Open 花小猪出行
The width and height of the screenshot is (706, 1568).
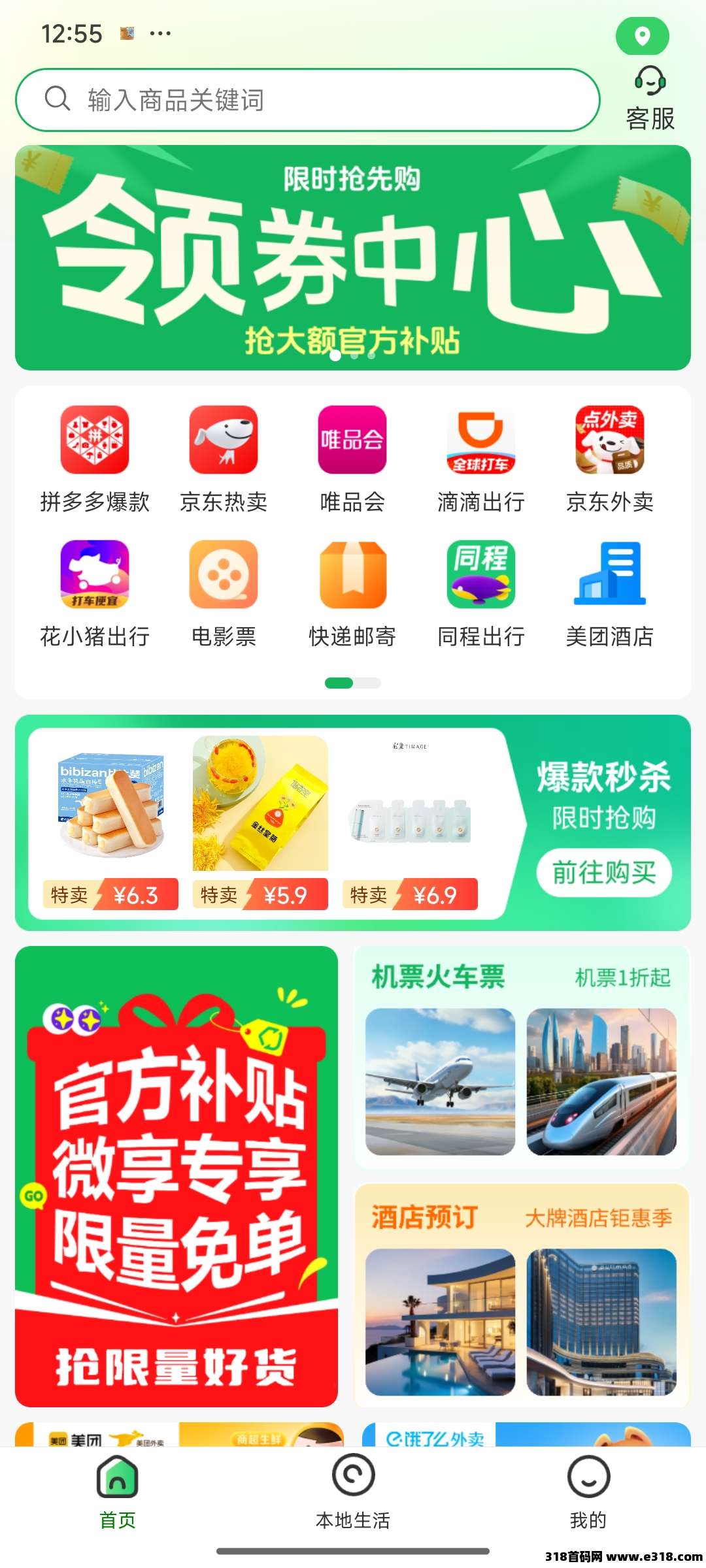coord(95,593)
